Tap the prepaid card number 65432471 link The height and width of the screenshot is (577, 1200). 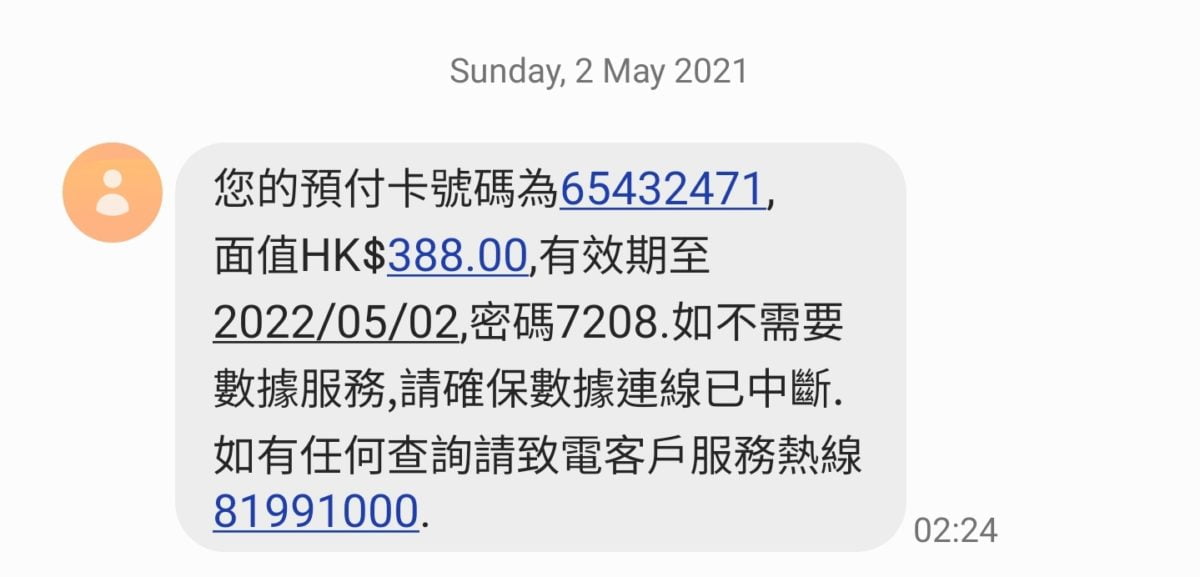coord(662,189)
